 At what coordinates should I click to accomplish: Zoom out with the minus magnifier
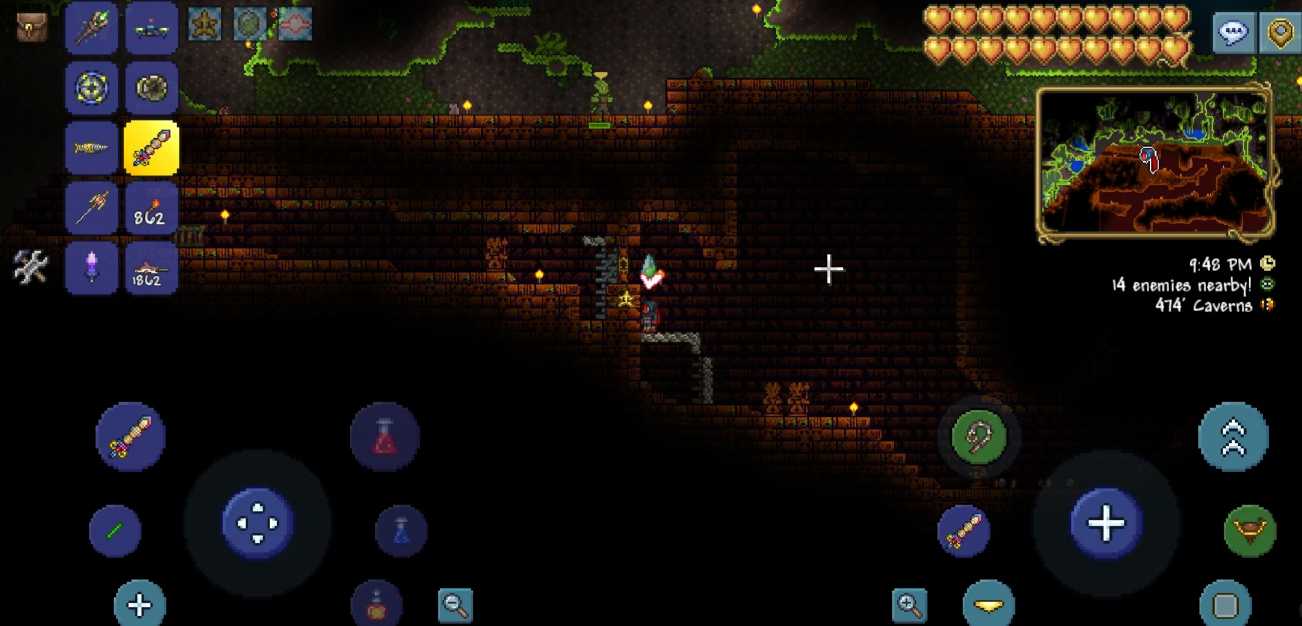coord(456,604)
